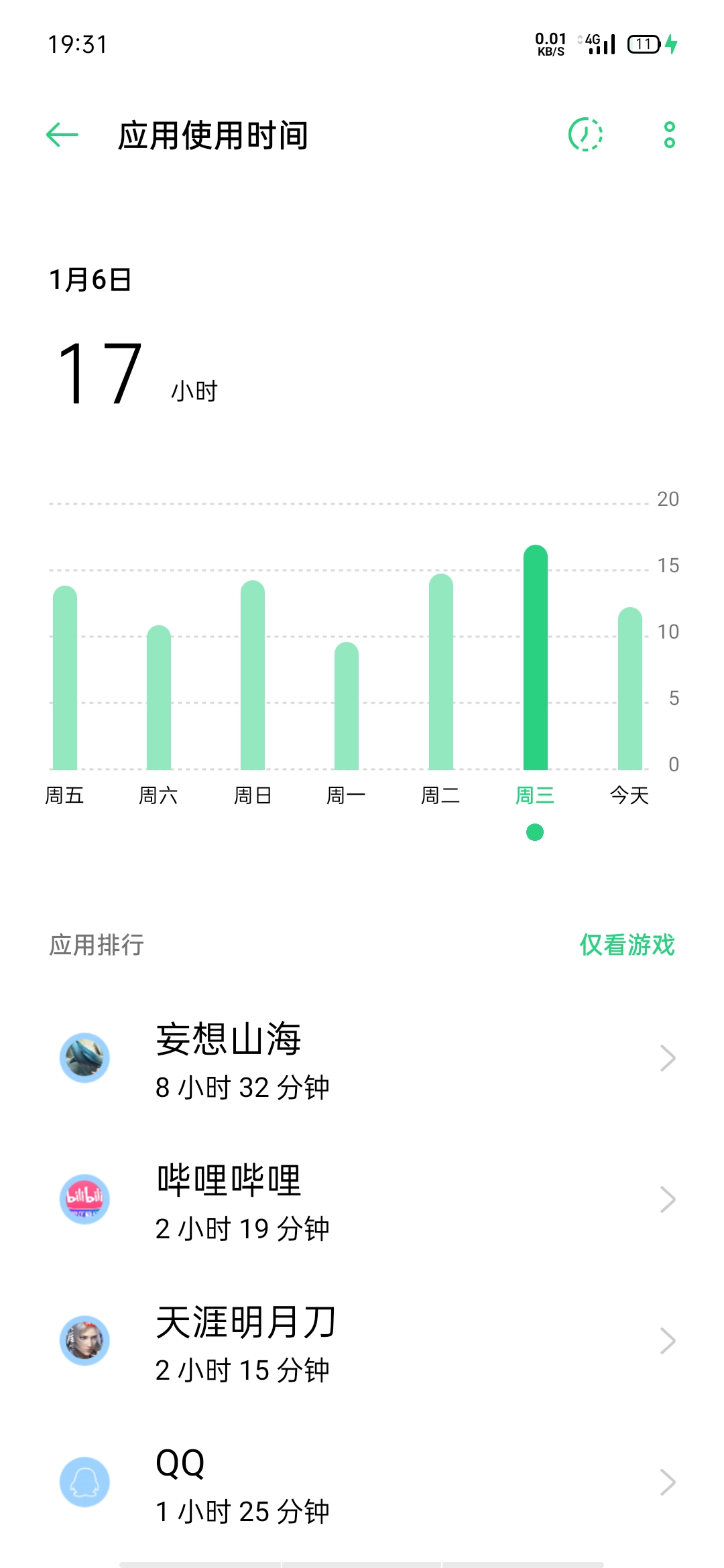The image size is (724, 1568).
Task: Expand details for 哔哩哔哩 entry
Action: click(666, 1199)
